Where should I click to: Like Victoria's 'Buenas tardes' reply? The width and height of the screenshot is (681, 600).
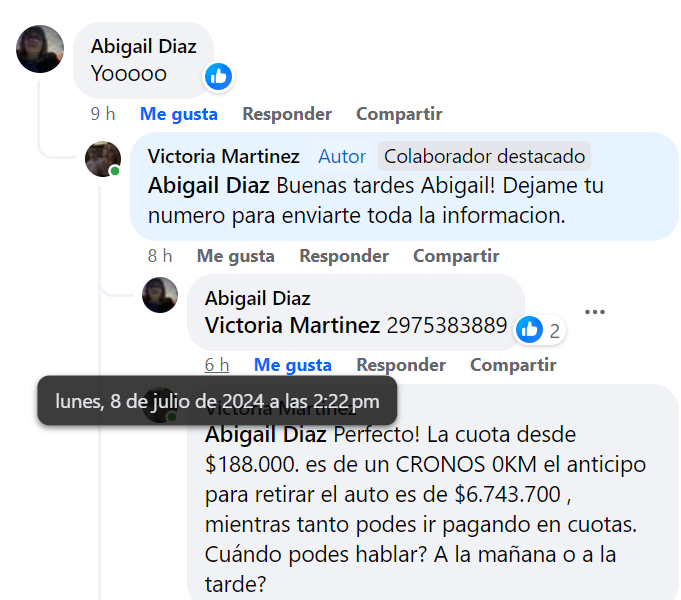(x=235, y=256)
